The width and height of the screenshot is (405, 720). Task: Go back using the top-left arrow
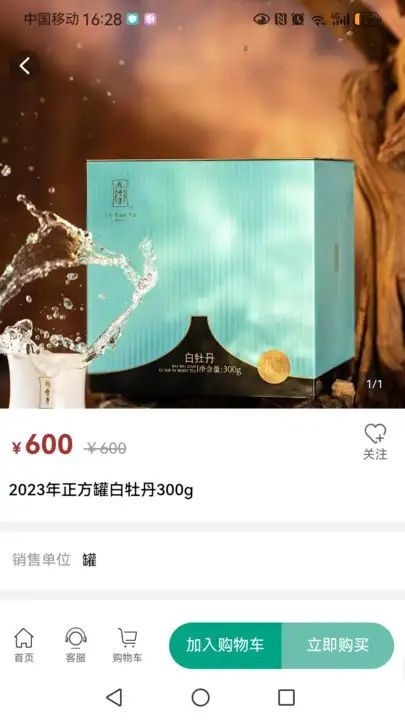(25, 66)
